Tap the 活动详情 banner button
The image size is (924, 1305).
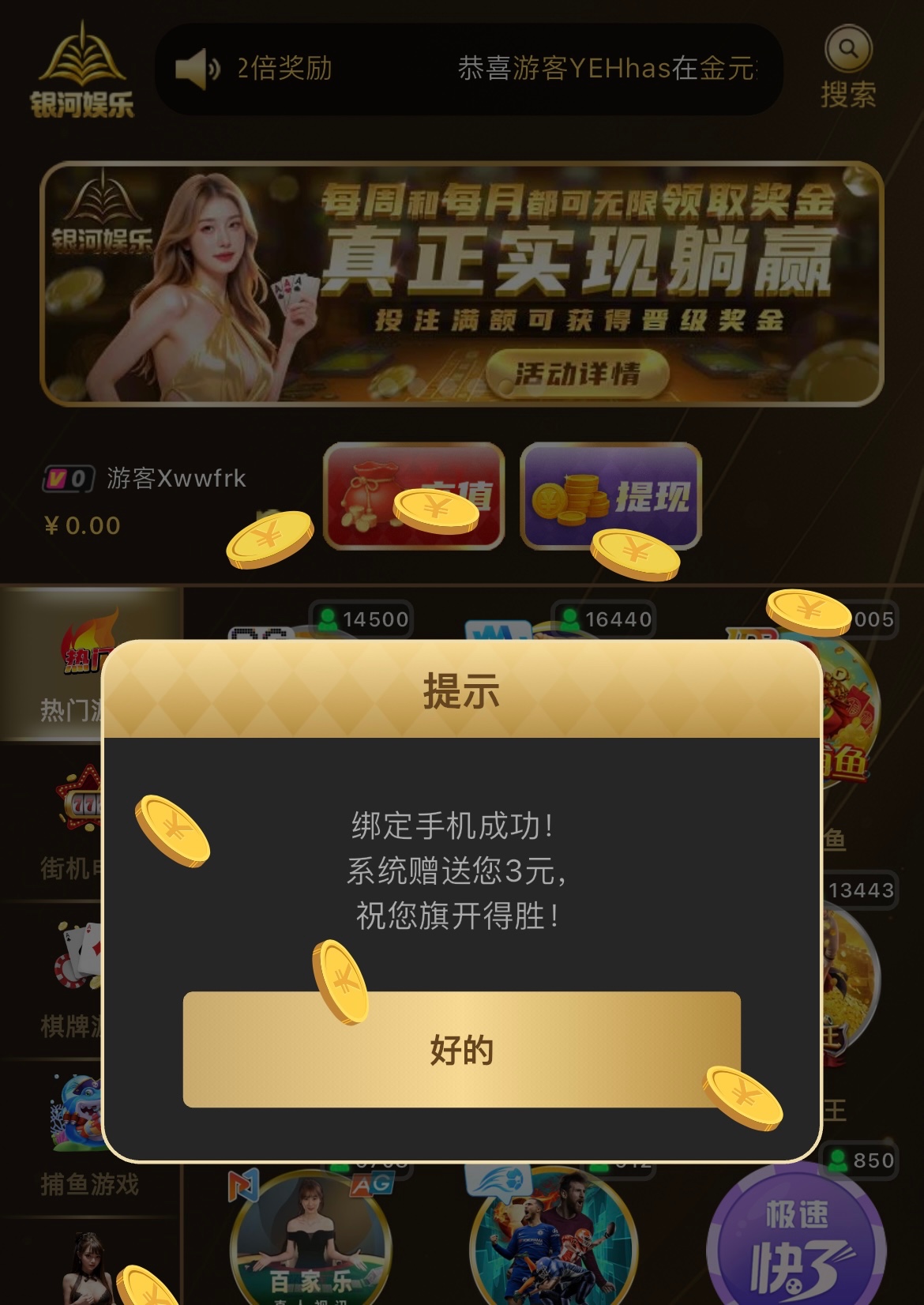click(577, 373)
